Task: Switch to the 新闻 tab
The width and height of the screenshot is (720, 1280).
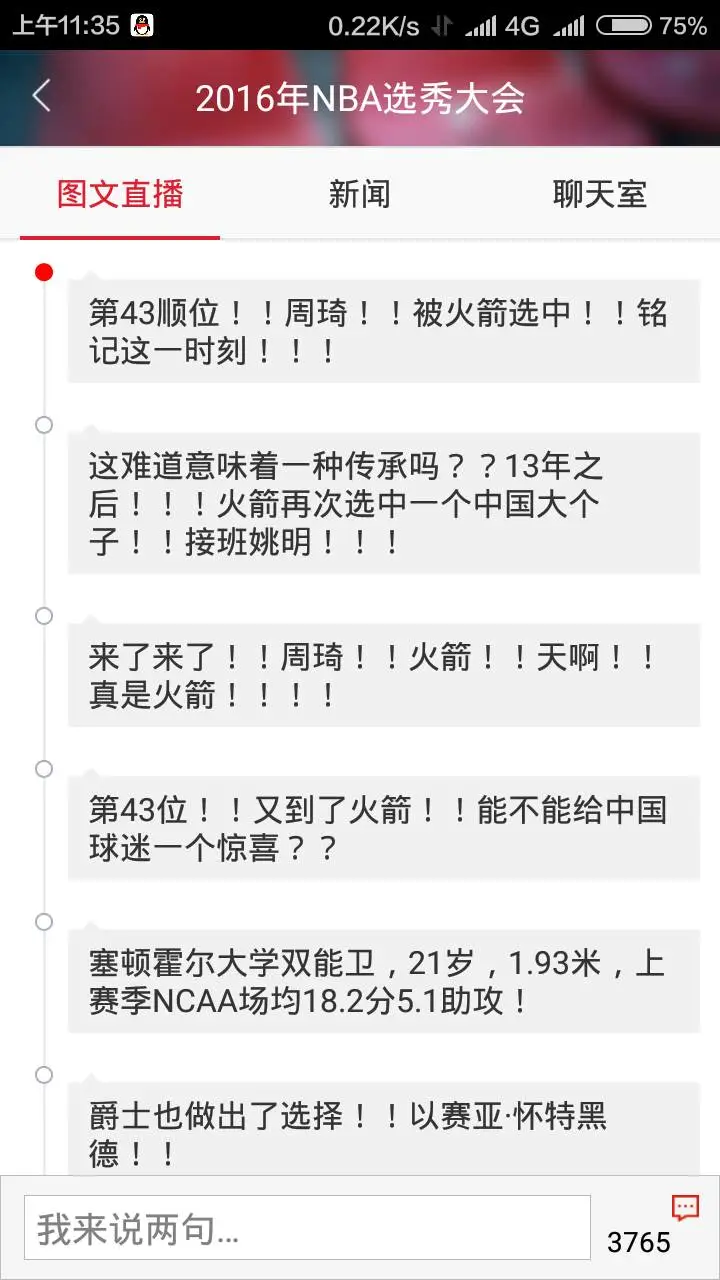Action: (359, 194)
